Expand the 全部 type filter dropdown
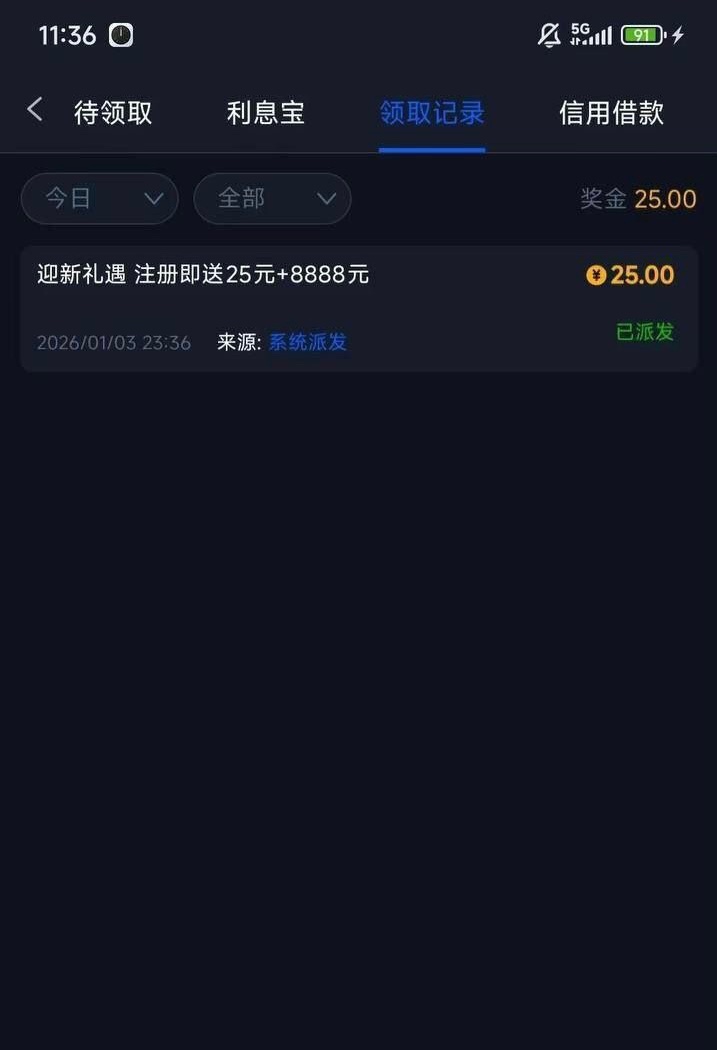Image resolution: width=717 pixels, height=1050 pixels. click(x=272, y=198)
